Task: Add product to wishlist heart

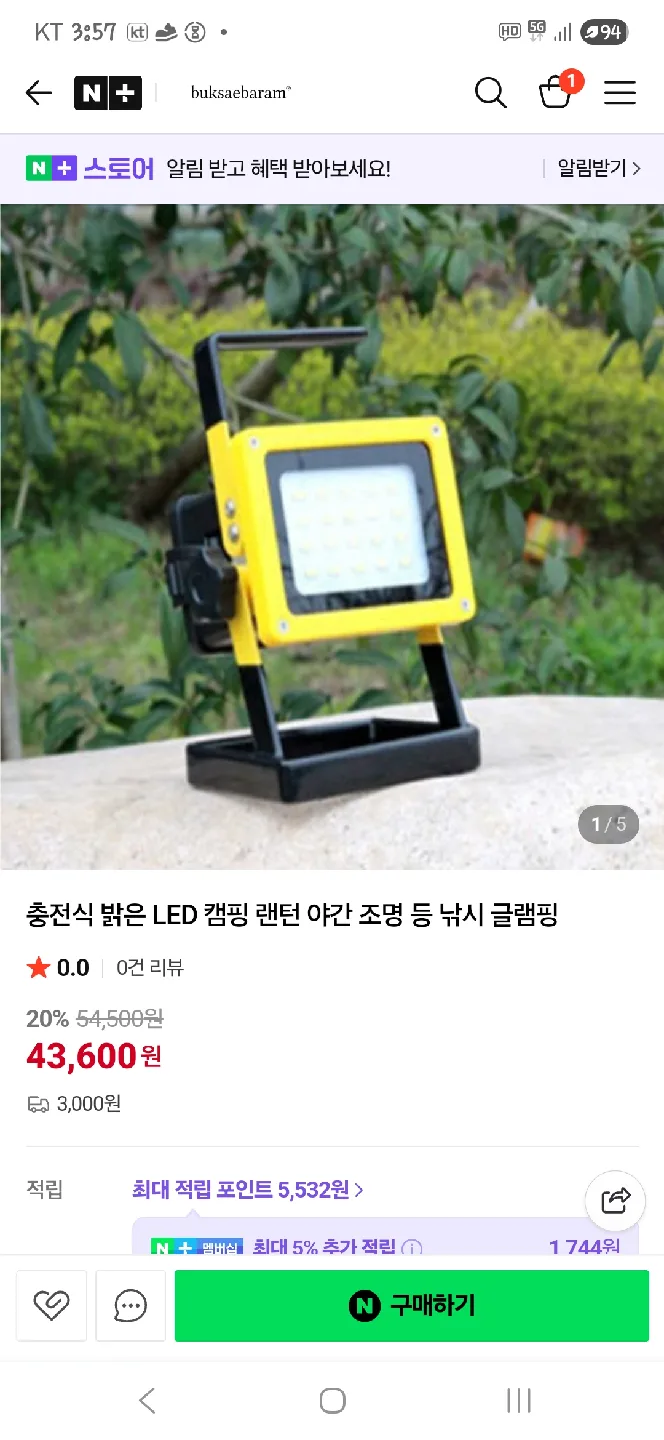Action: (51, 1305)
